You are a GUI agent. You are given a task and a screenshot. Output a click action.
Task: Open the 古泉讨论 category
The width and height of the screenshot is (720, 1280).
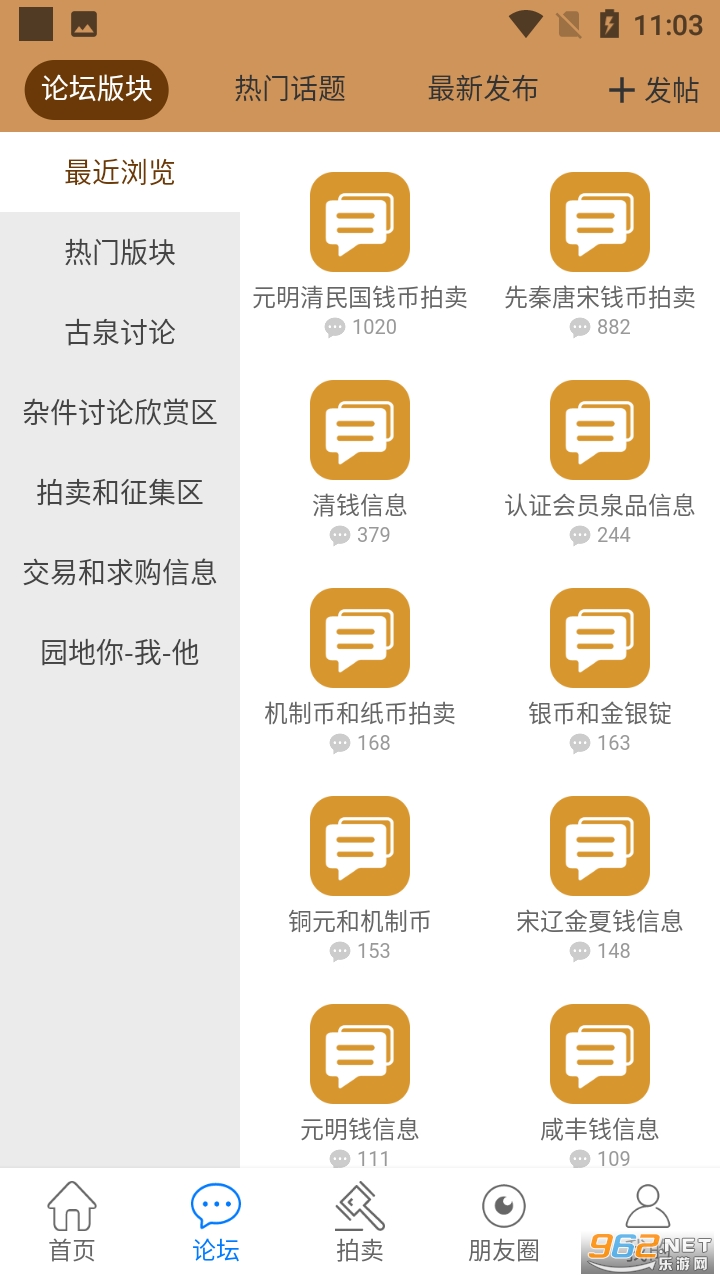120,332
